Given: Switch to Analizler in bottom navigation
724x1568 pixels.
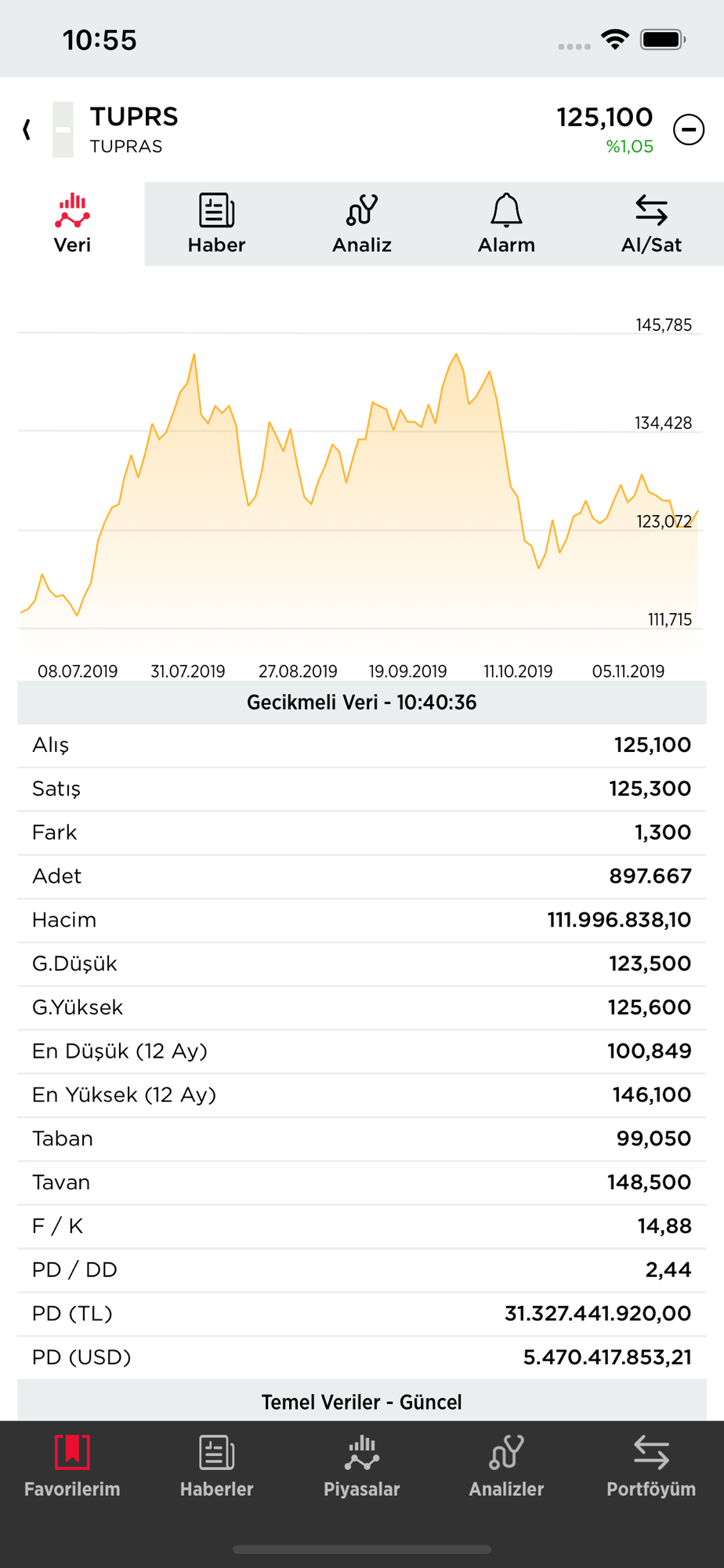Looking at the screenshot, I should (507, 1466).
